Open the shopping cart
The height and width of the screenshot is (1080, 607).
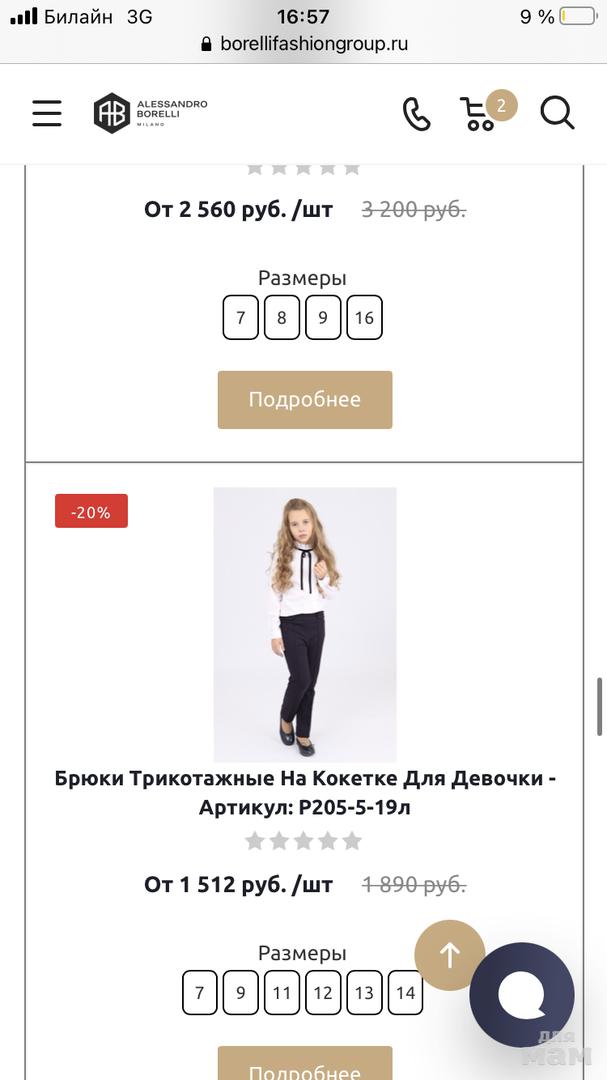(481, 113)
